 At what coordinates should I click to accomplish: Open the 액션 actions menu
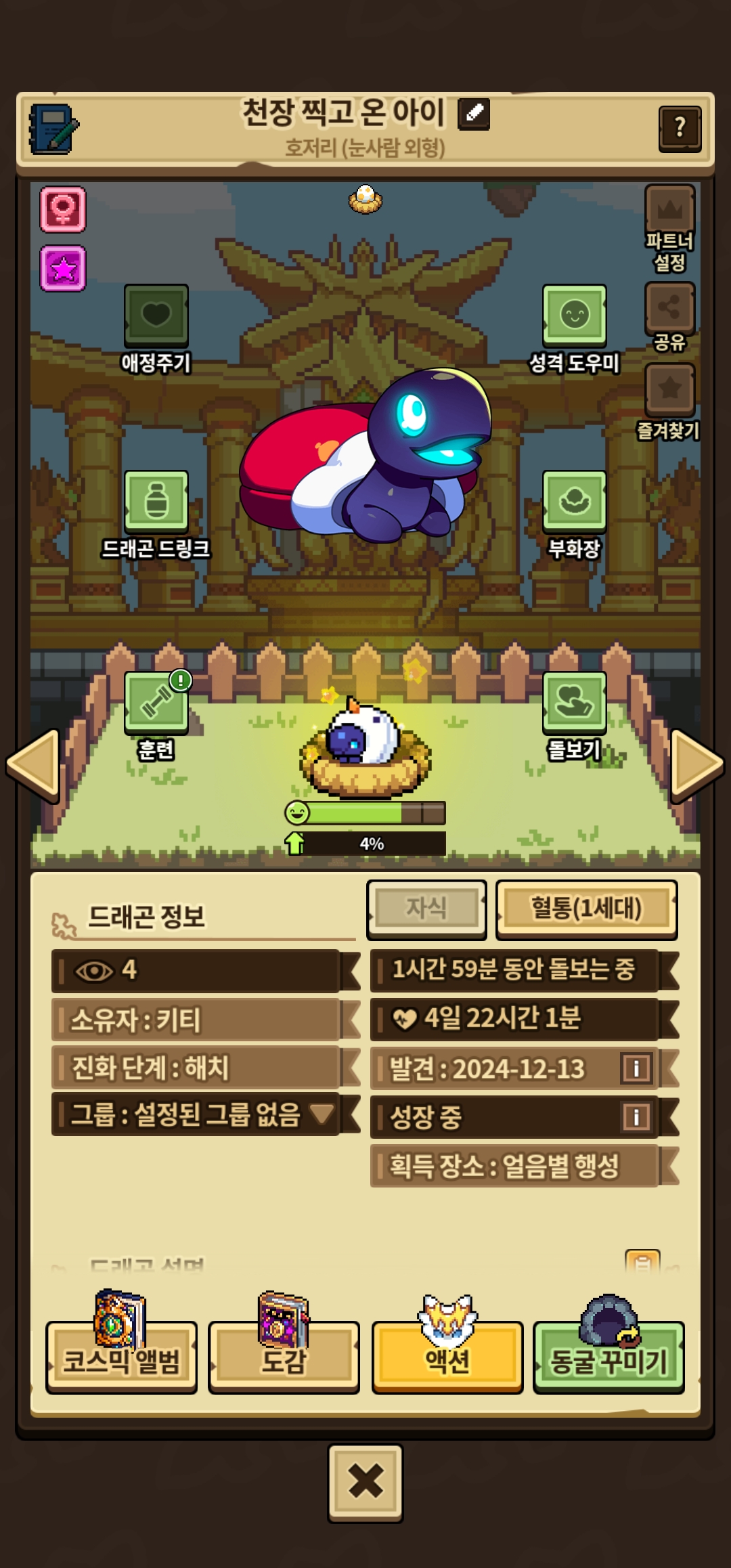click(x=447, y=1359)
